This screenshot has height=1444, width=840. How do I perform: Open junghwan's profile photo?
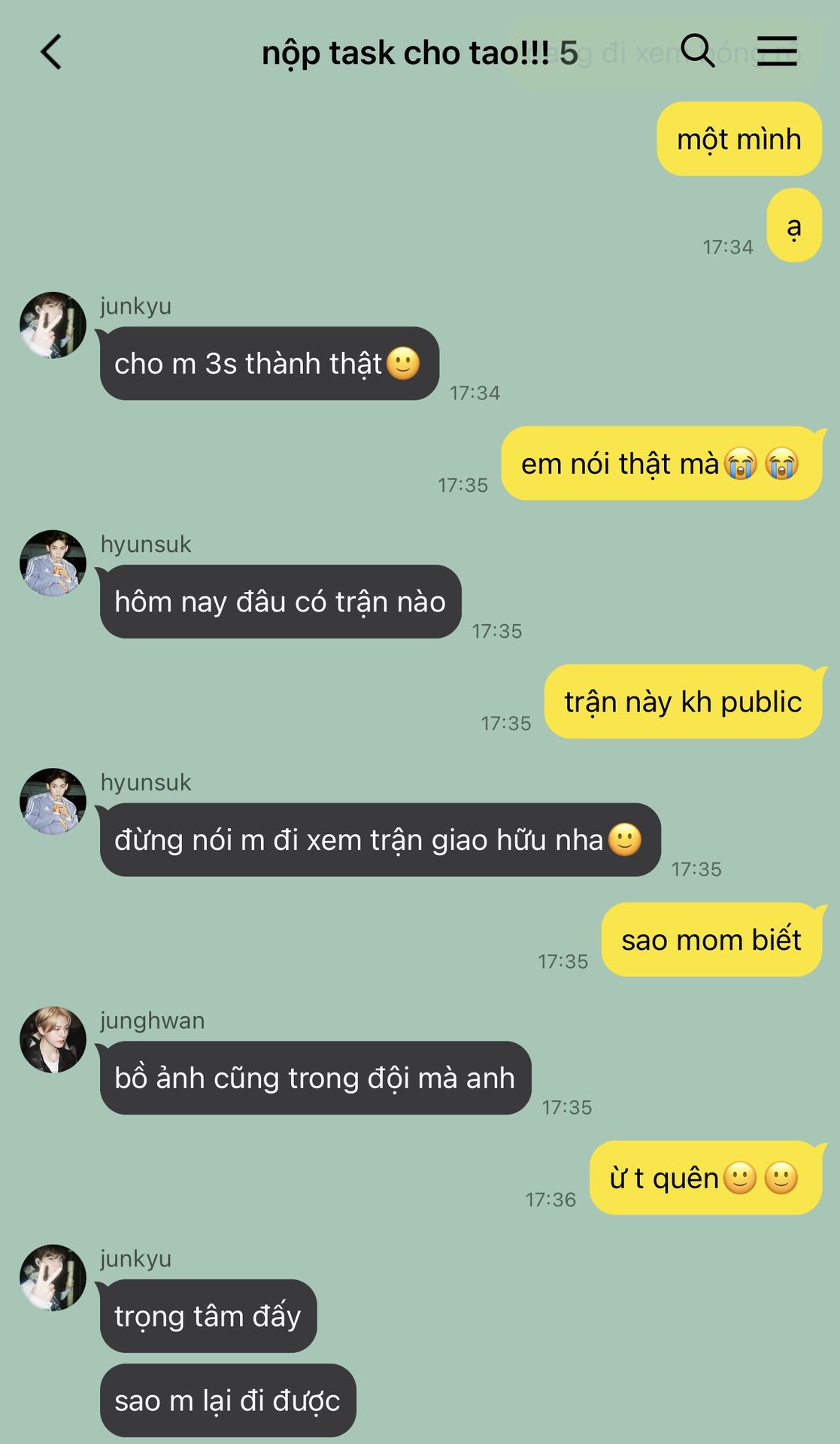click(53, 1039)
